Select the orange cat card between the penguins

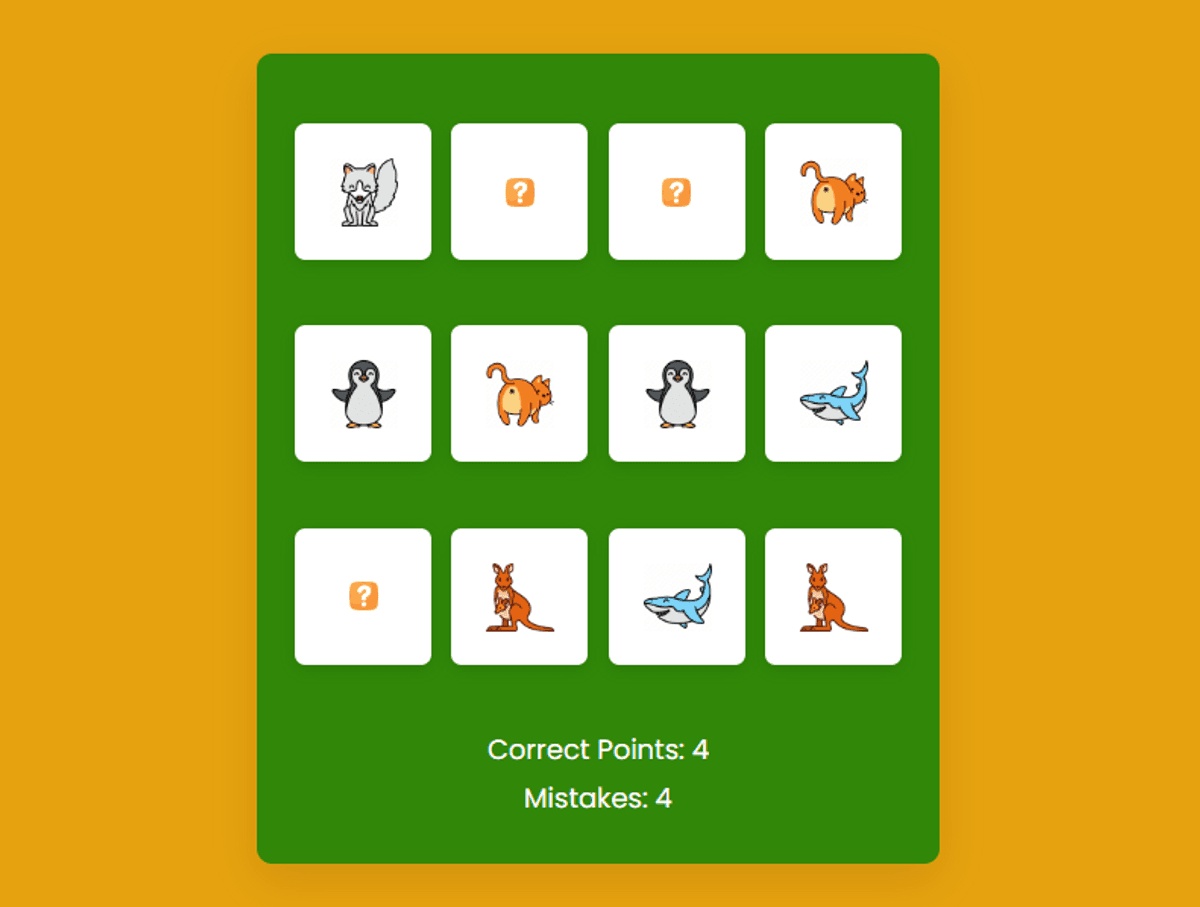519,393
